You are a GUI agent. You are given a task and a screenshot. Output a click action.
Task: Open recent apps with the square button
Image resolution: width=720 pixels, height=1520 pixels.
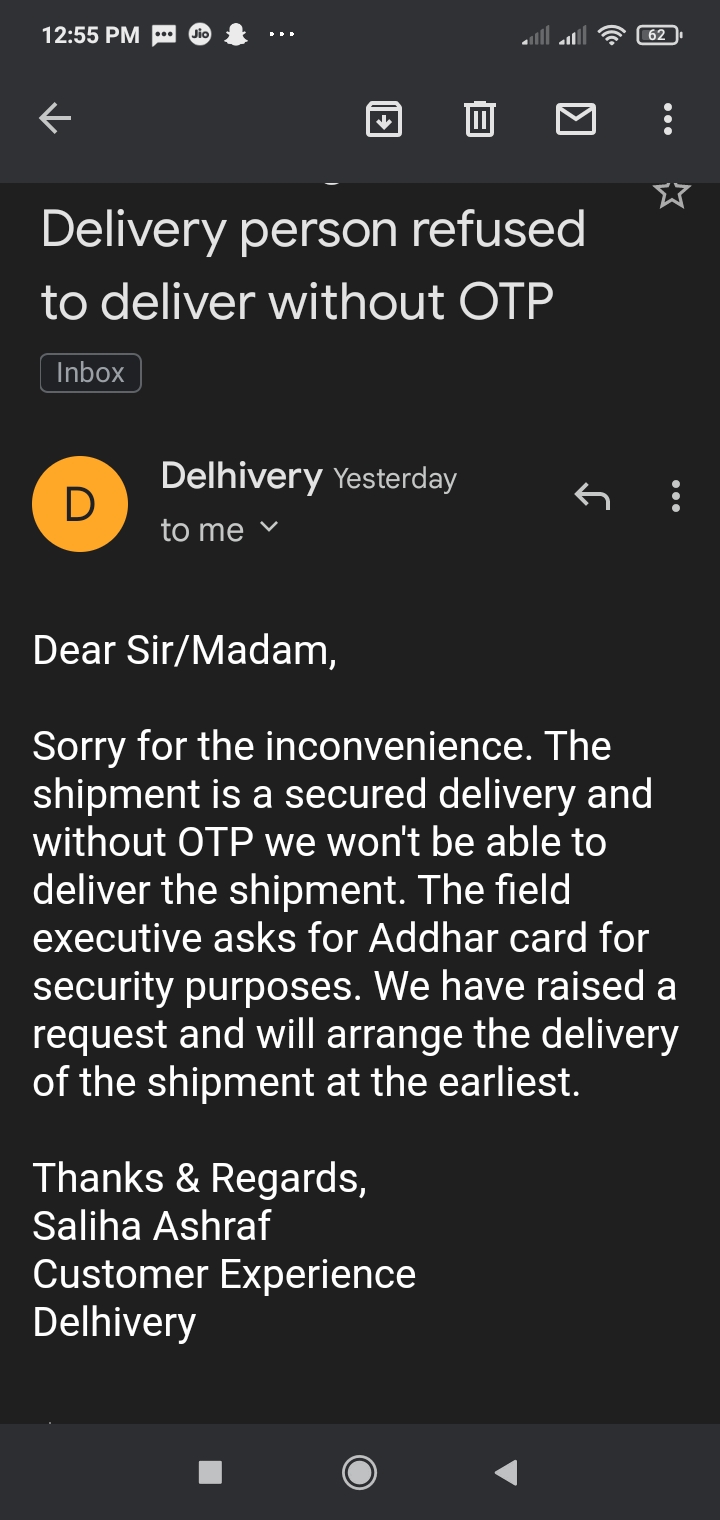tap(210, 1472)
